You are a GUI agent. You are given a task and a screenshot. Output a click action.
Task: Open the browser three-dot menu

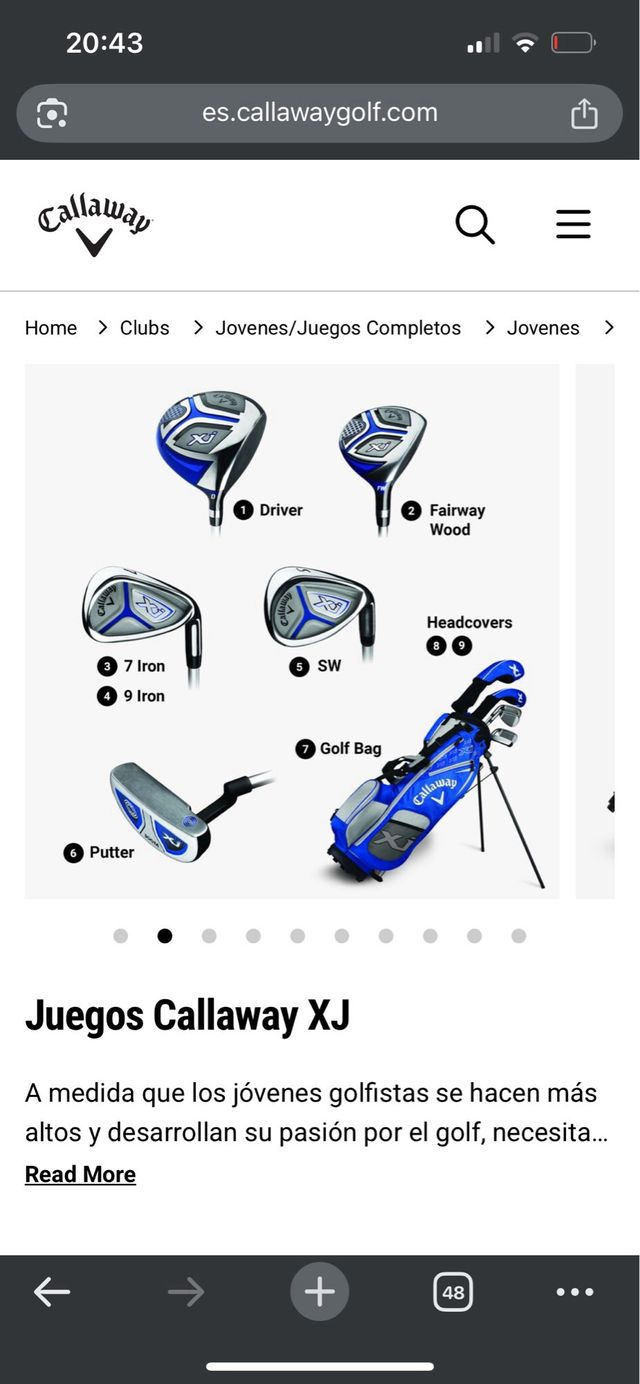click(x=575, y=1292)
